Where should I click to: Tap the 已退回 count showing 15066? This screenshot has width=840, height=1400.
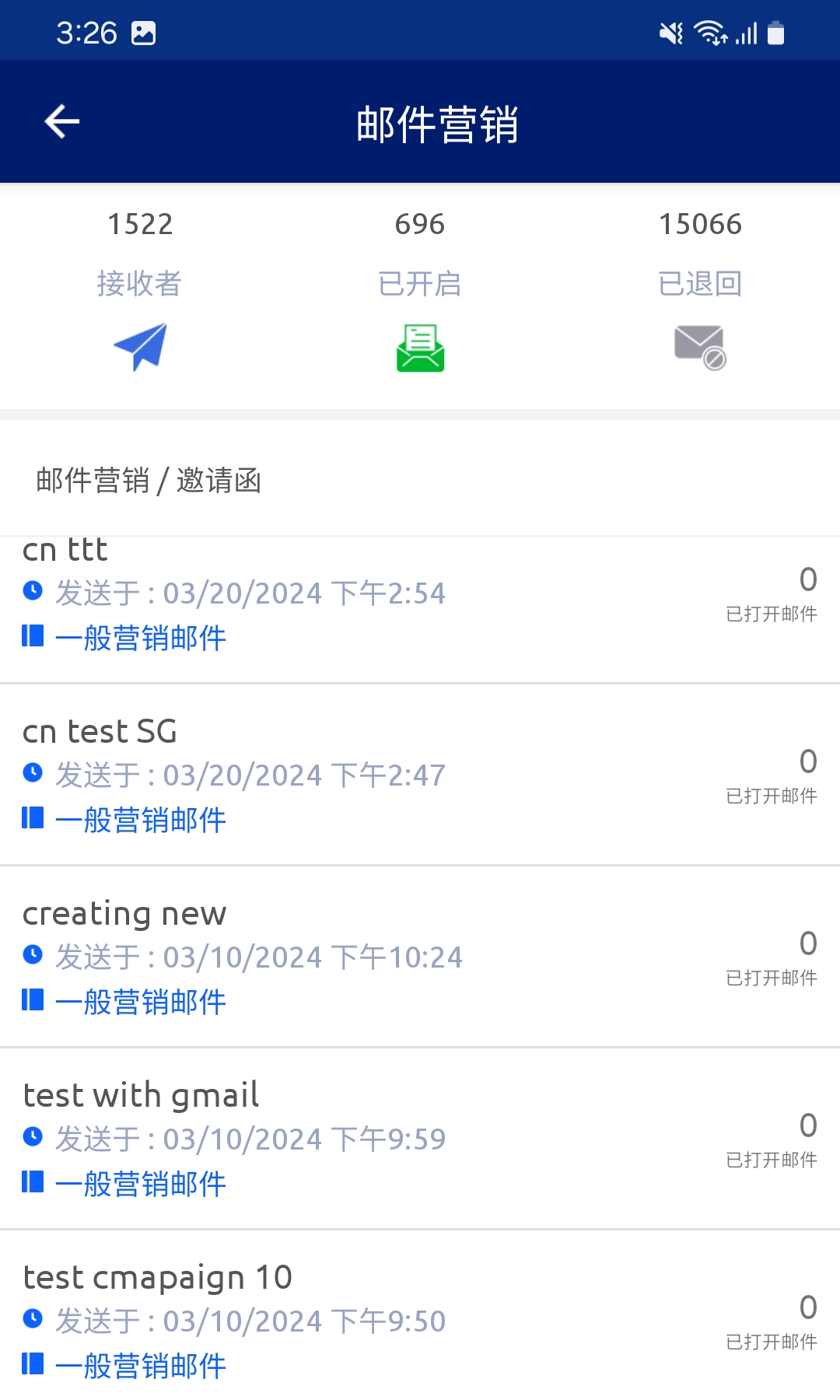click(700, 224)
